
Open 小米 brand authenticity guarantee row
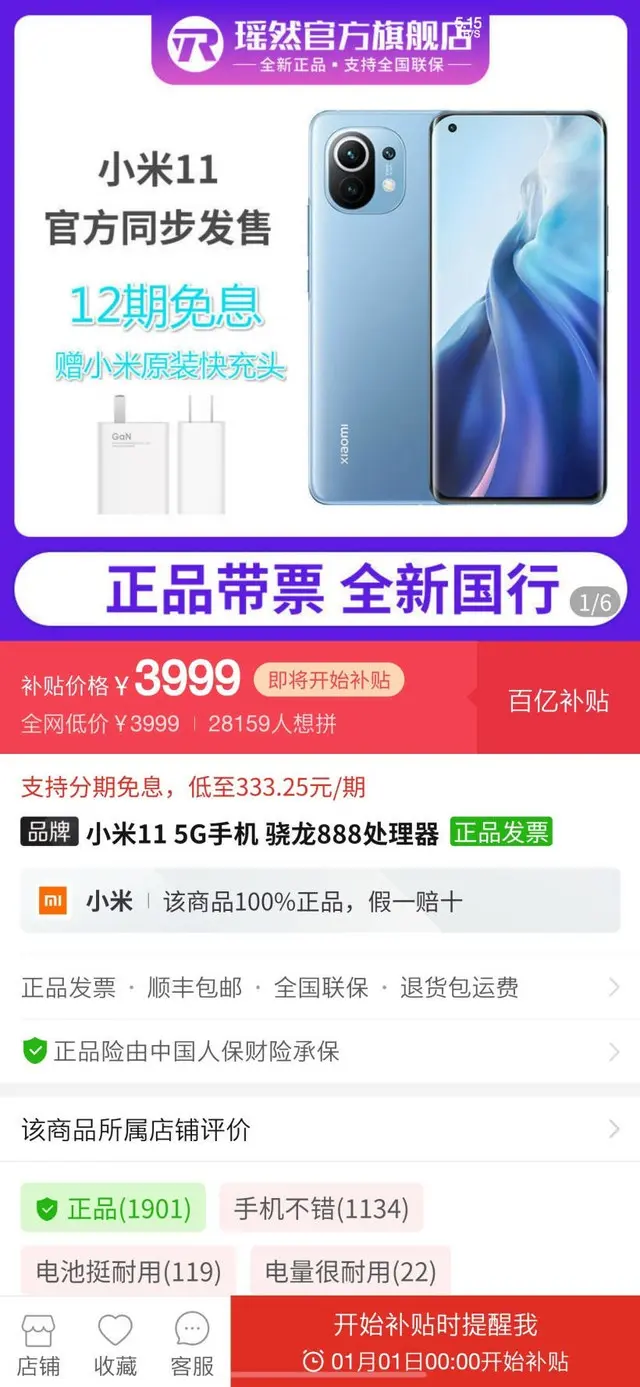tap(320, 901)
